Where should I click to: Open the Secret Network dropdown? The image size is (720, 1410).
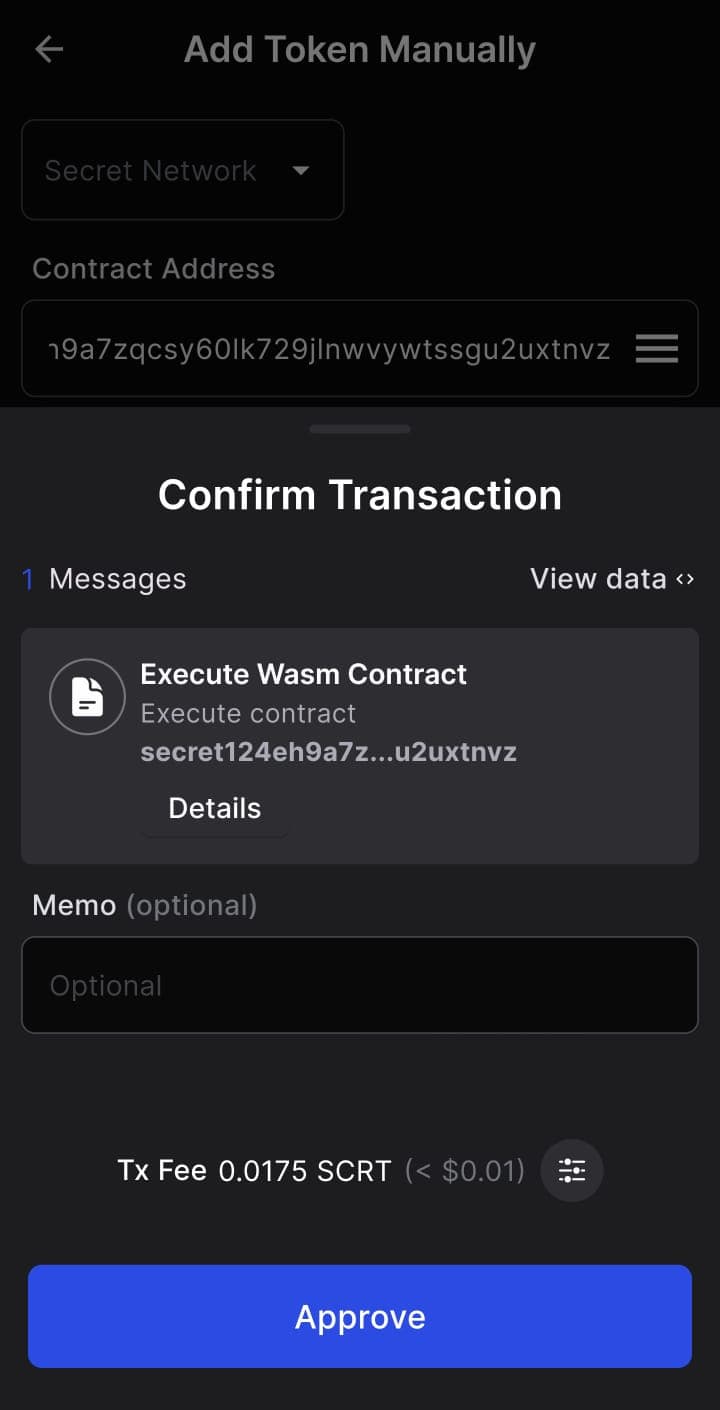pyautogui.click(x=183, y=170)
